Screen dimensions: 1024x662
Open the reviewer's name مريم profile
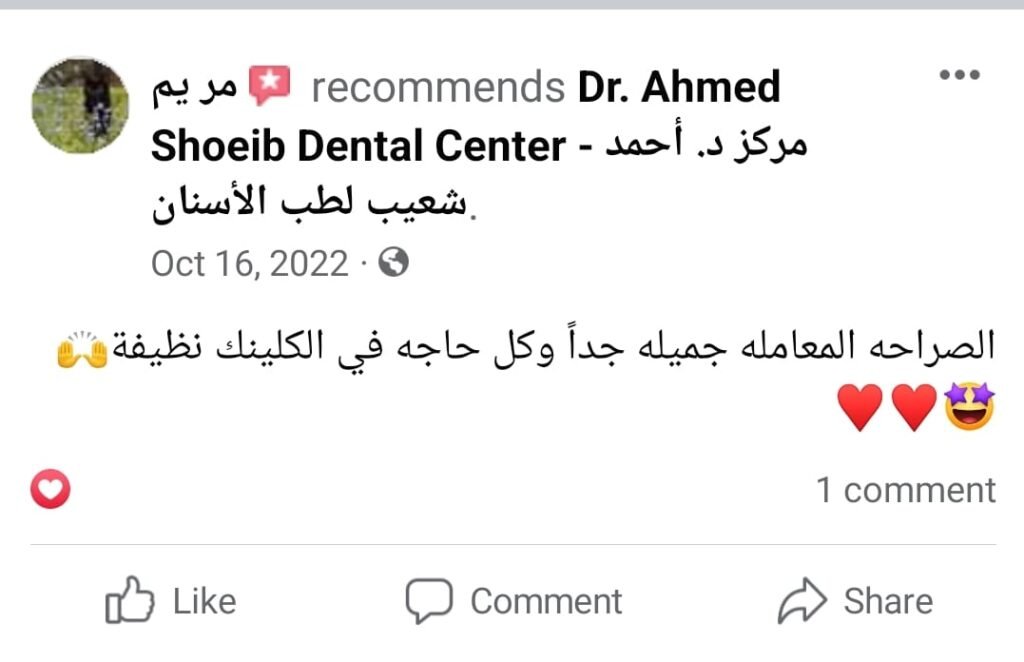click(195, 89)
